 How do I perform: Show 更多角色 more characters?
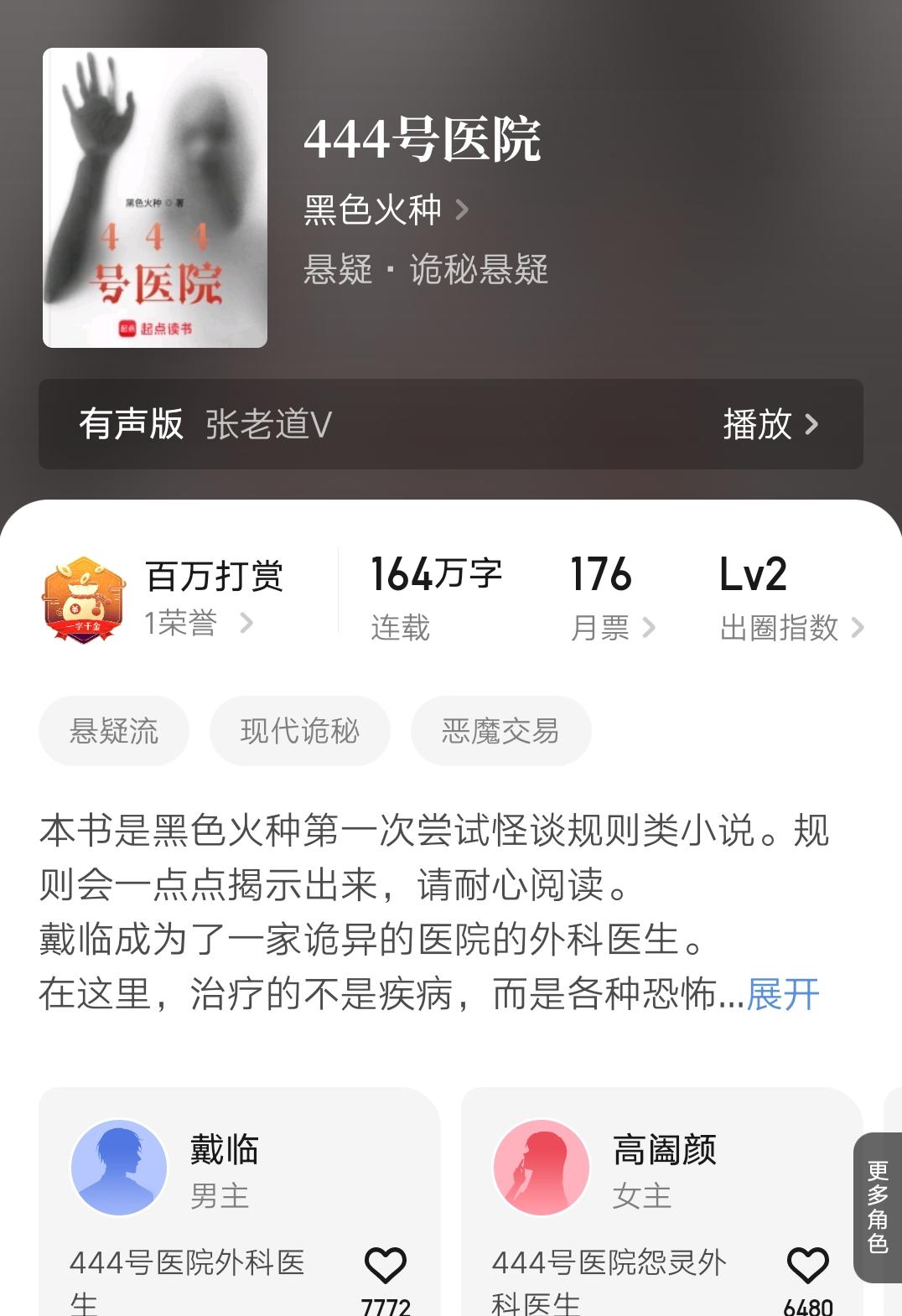click(x=878, y=1207)
